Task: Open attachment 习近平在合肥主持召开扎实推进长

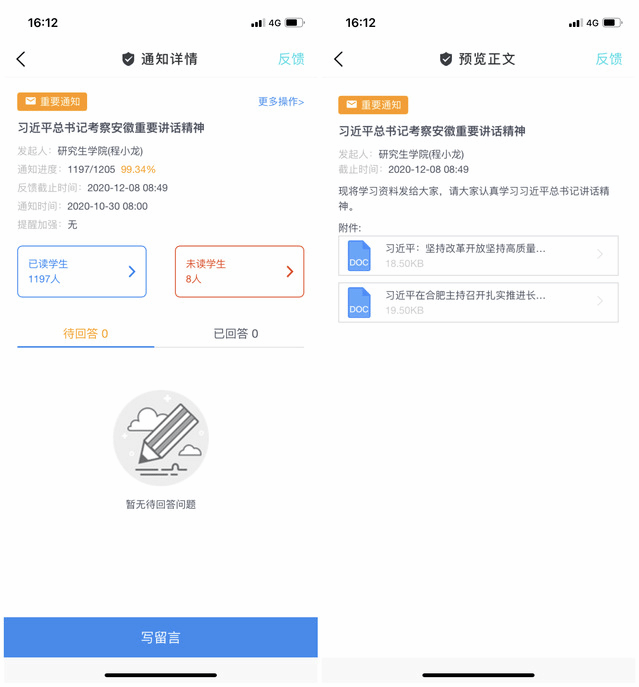Action: [x=479, y=302]
